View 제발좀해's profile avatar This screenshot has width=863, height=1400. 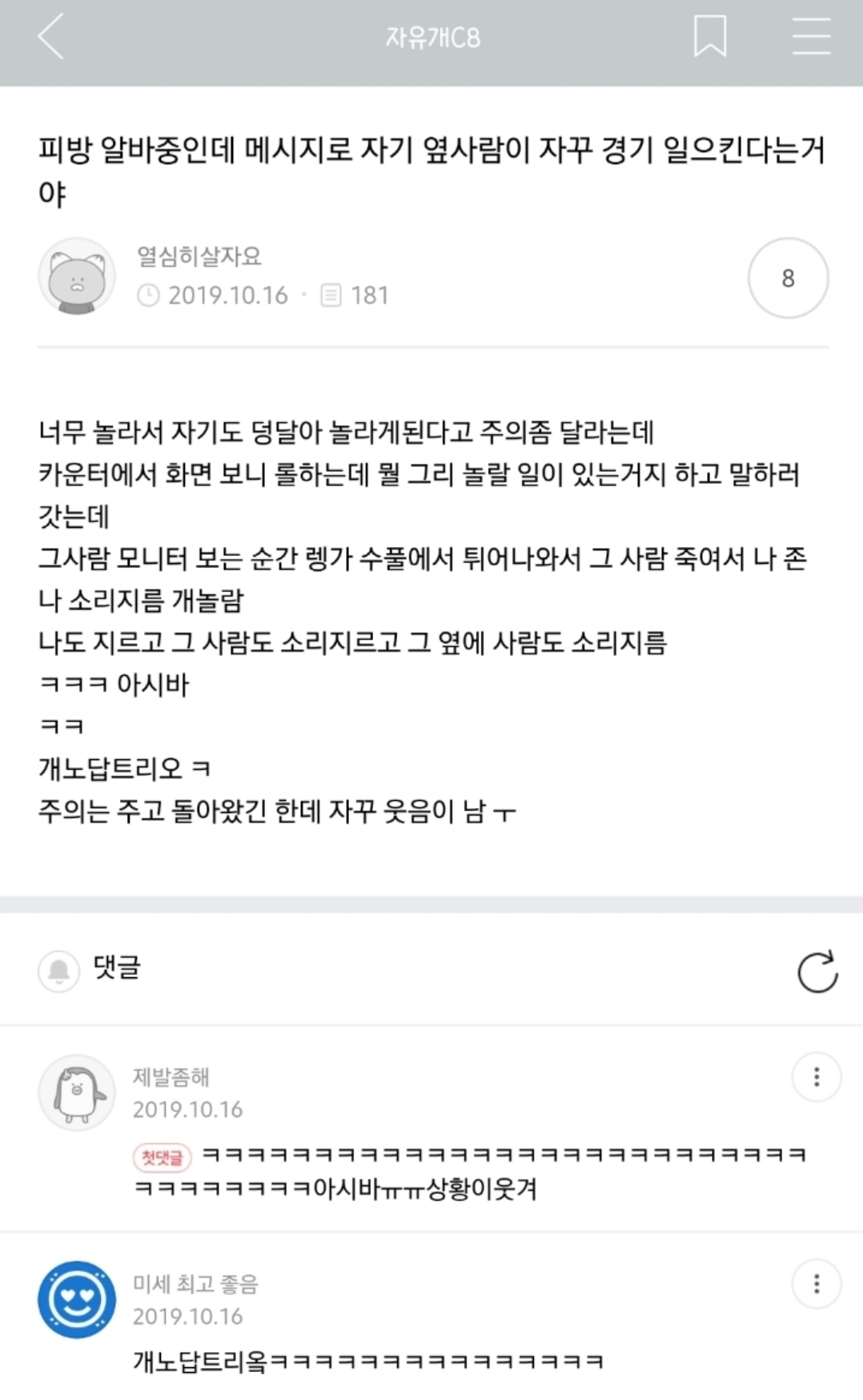(x=77, y=1092)
